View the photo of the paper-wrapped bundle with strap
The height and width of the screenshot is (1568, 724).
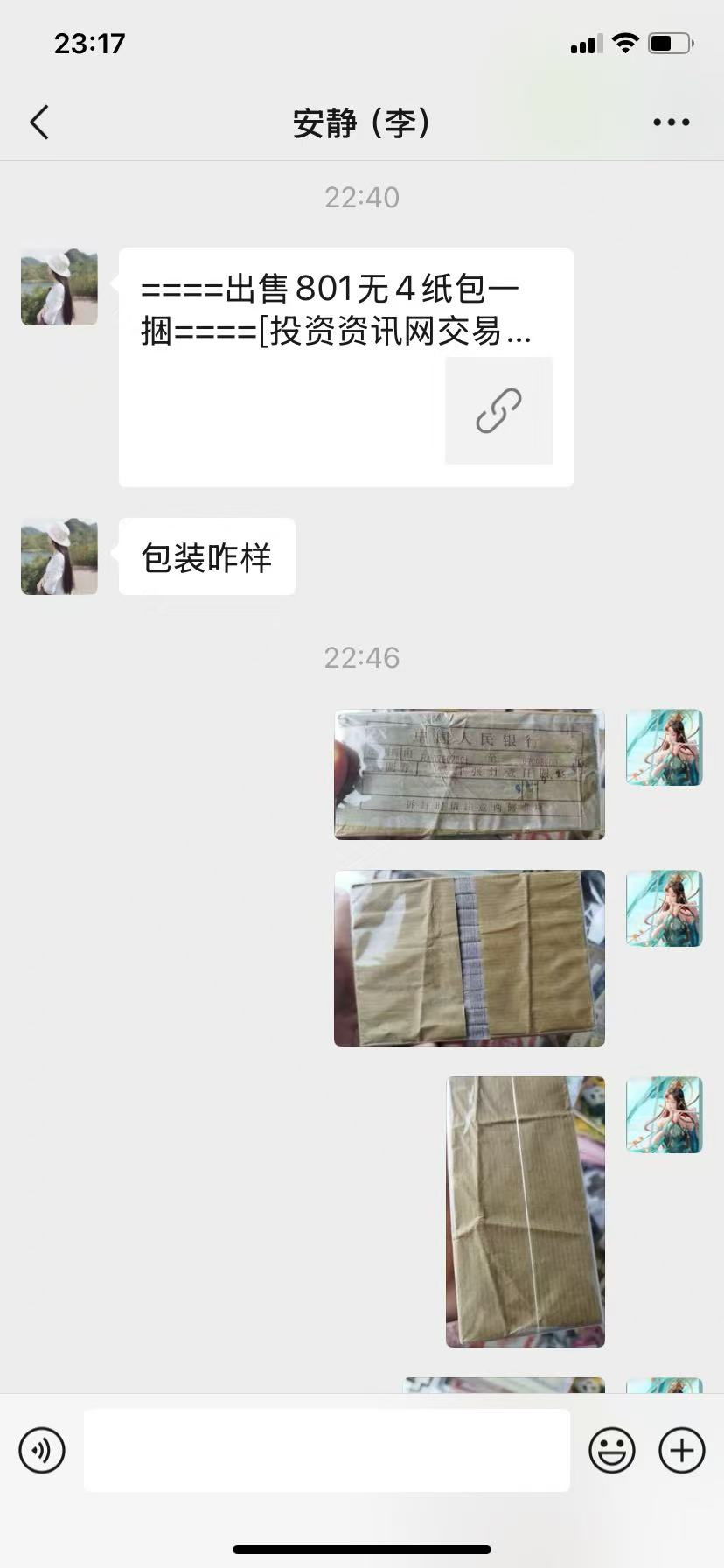tap(470, 958)
